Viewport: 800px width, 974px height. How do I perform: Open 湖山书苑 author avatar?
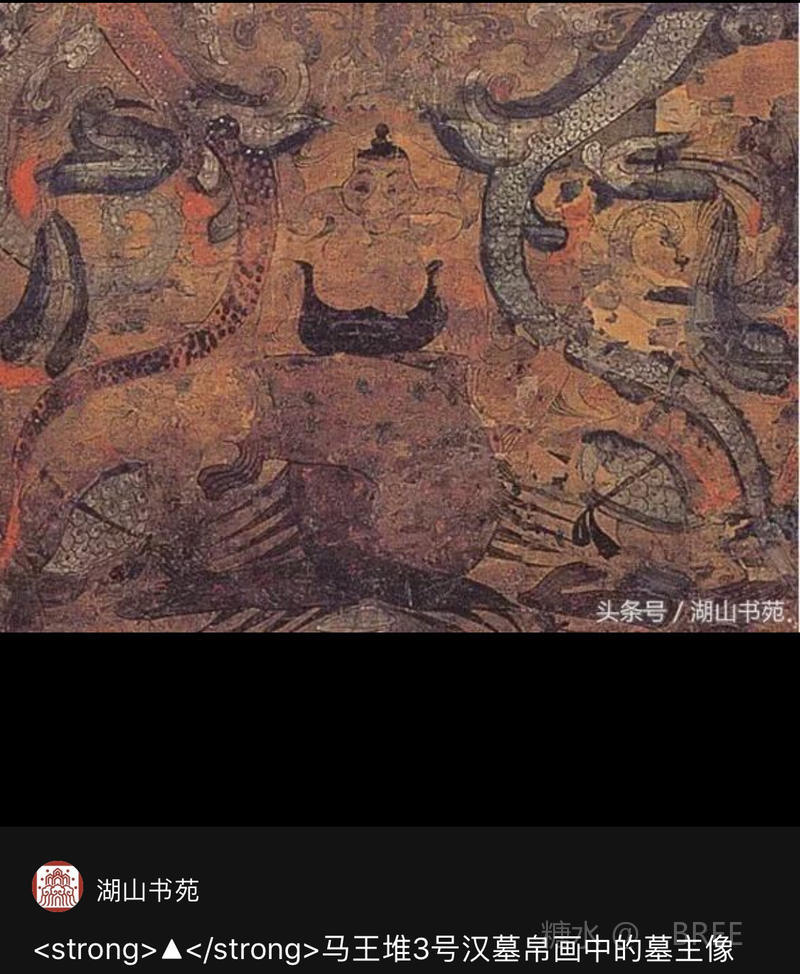[x=57, y=886]
